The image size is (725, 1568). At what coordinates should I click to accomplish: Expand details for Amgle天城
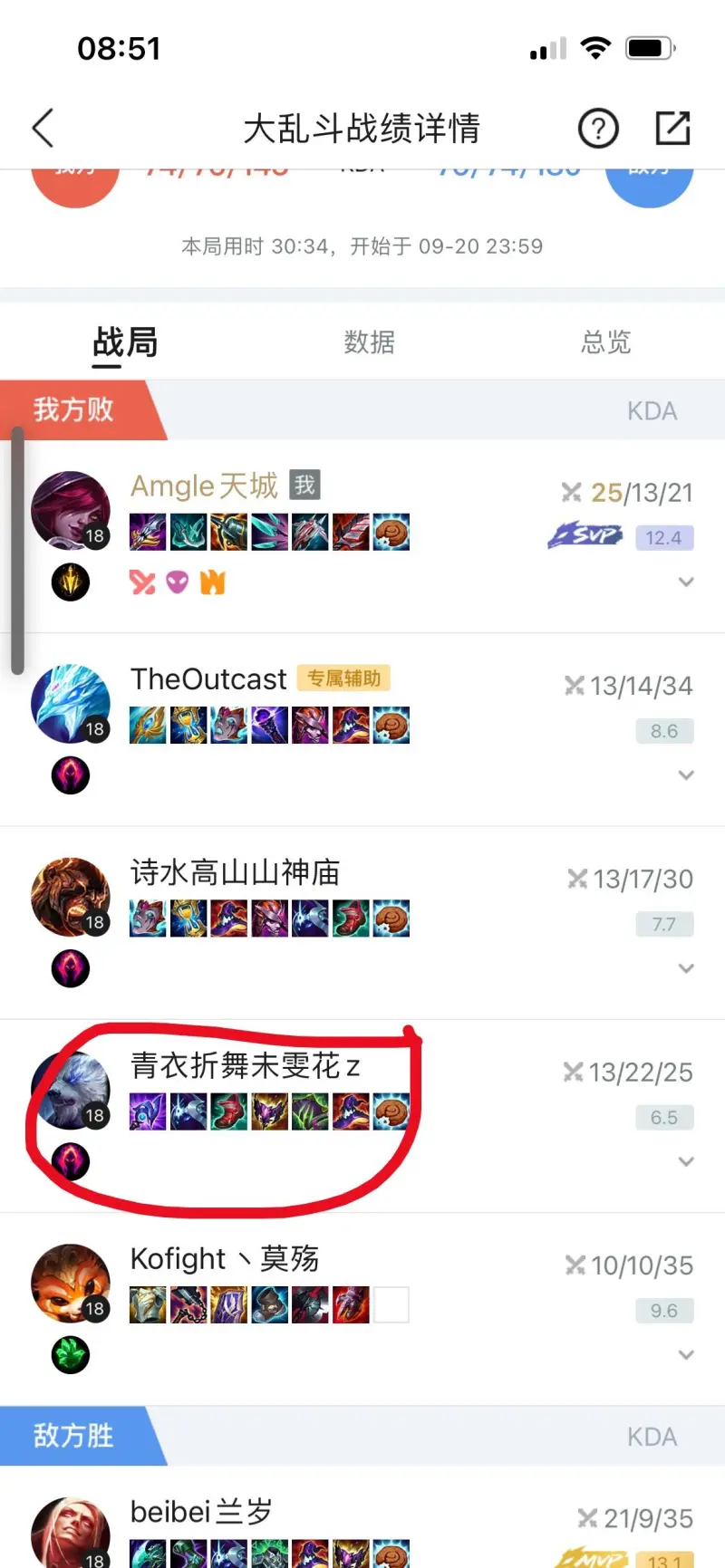click(686, 582)
